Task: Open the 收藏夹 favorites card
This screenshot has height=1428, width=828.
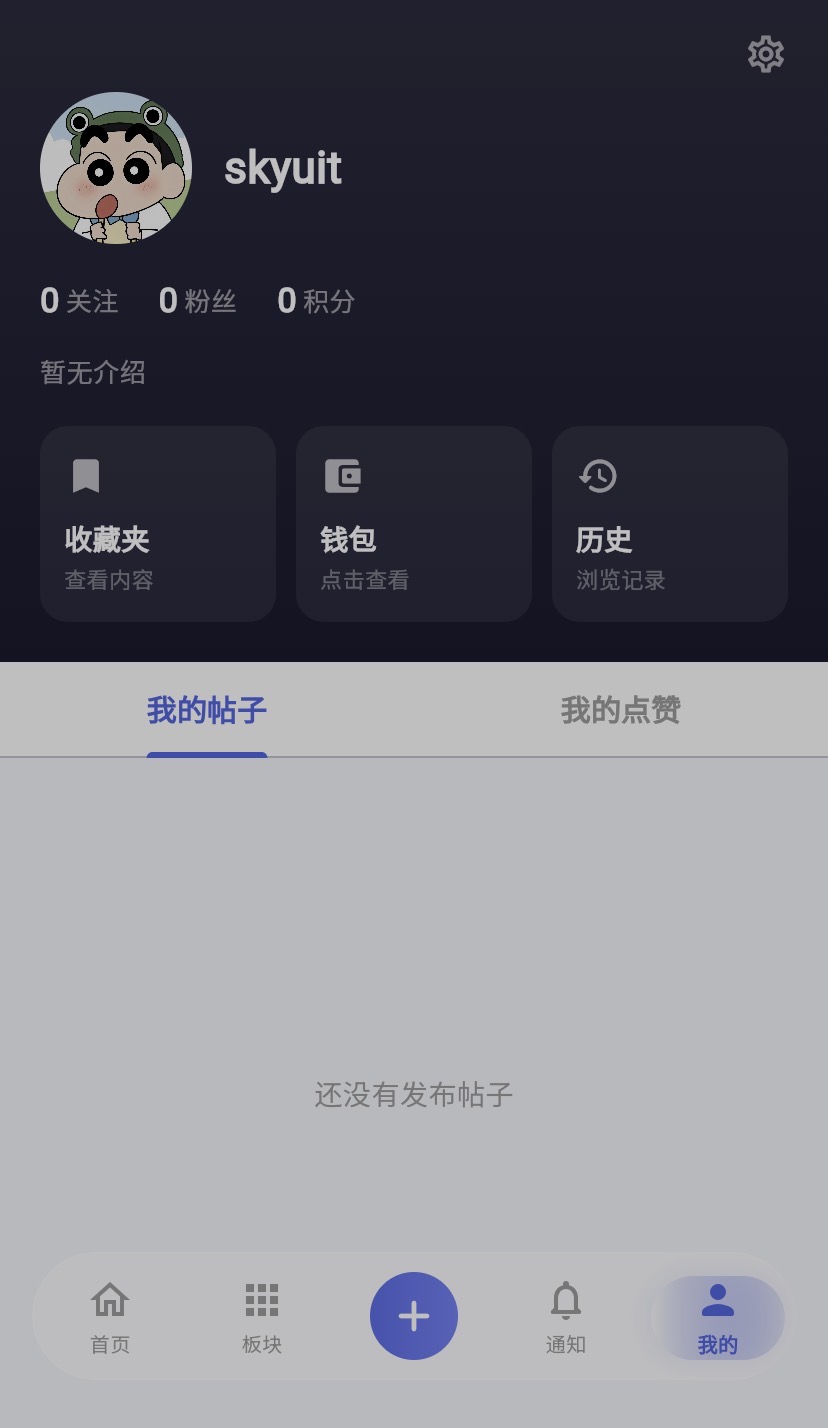Action: coord(158,524)
